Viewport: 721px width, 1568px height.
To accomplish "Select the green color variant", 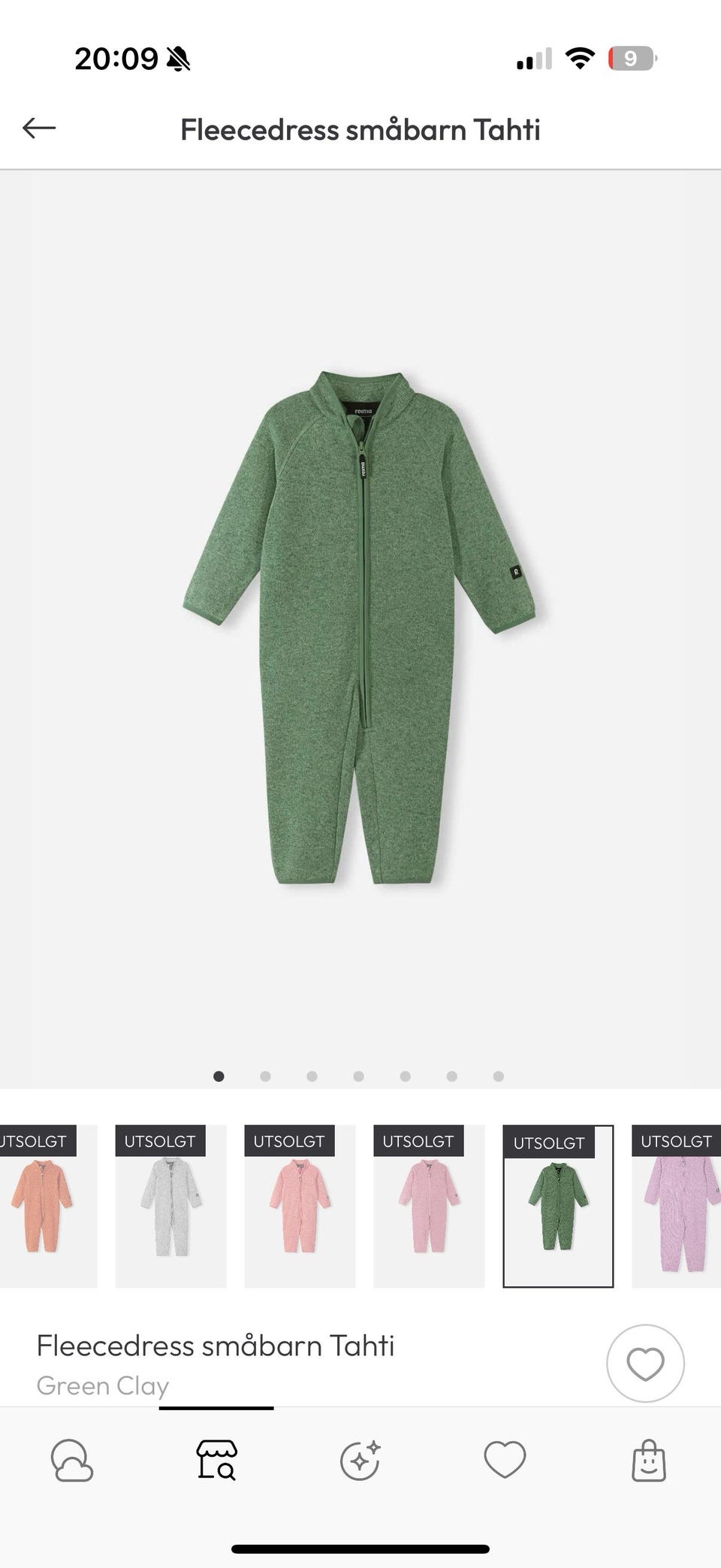I will 558,1206.
